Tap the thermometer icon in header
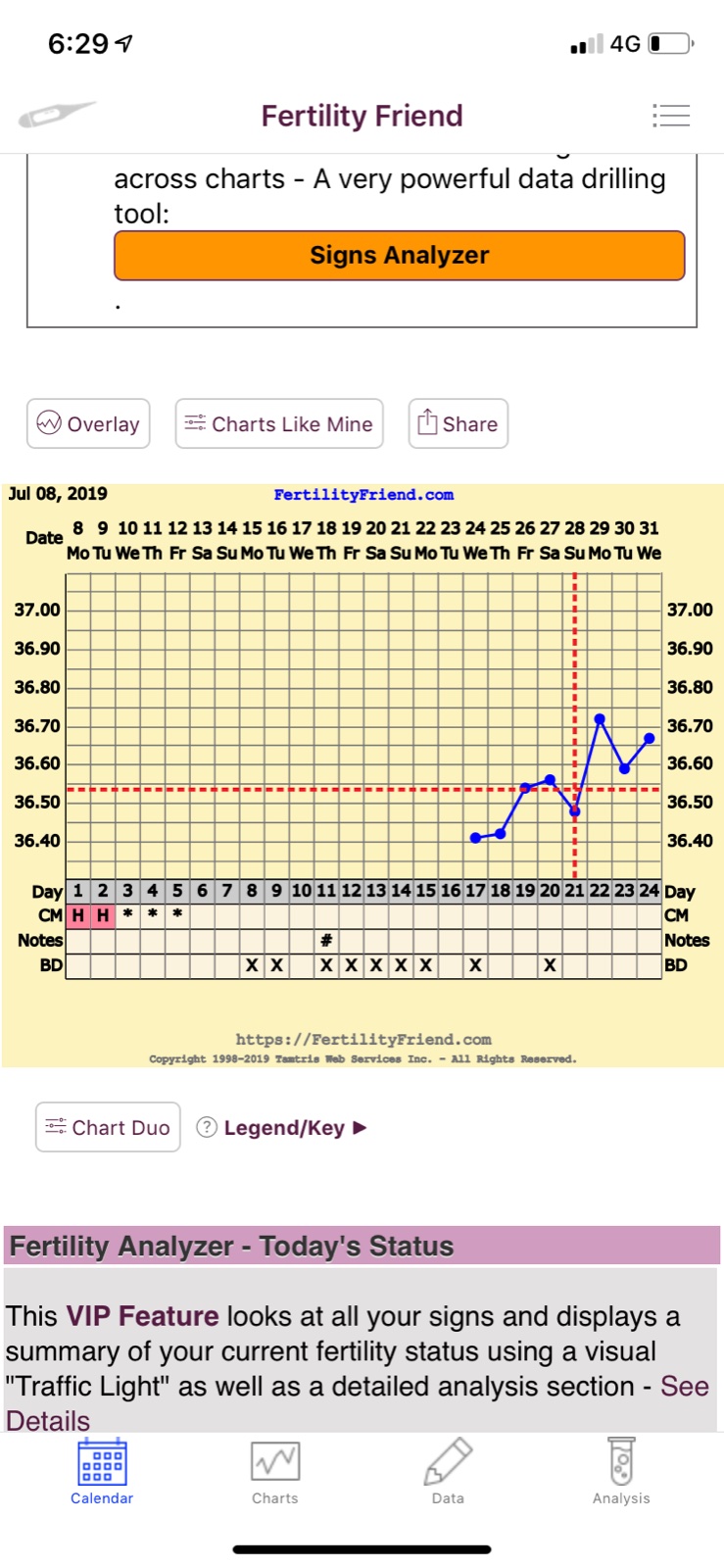 point(57,115)
